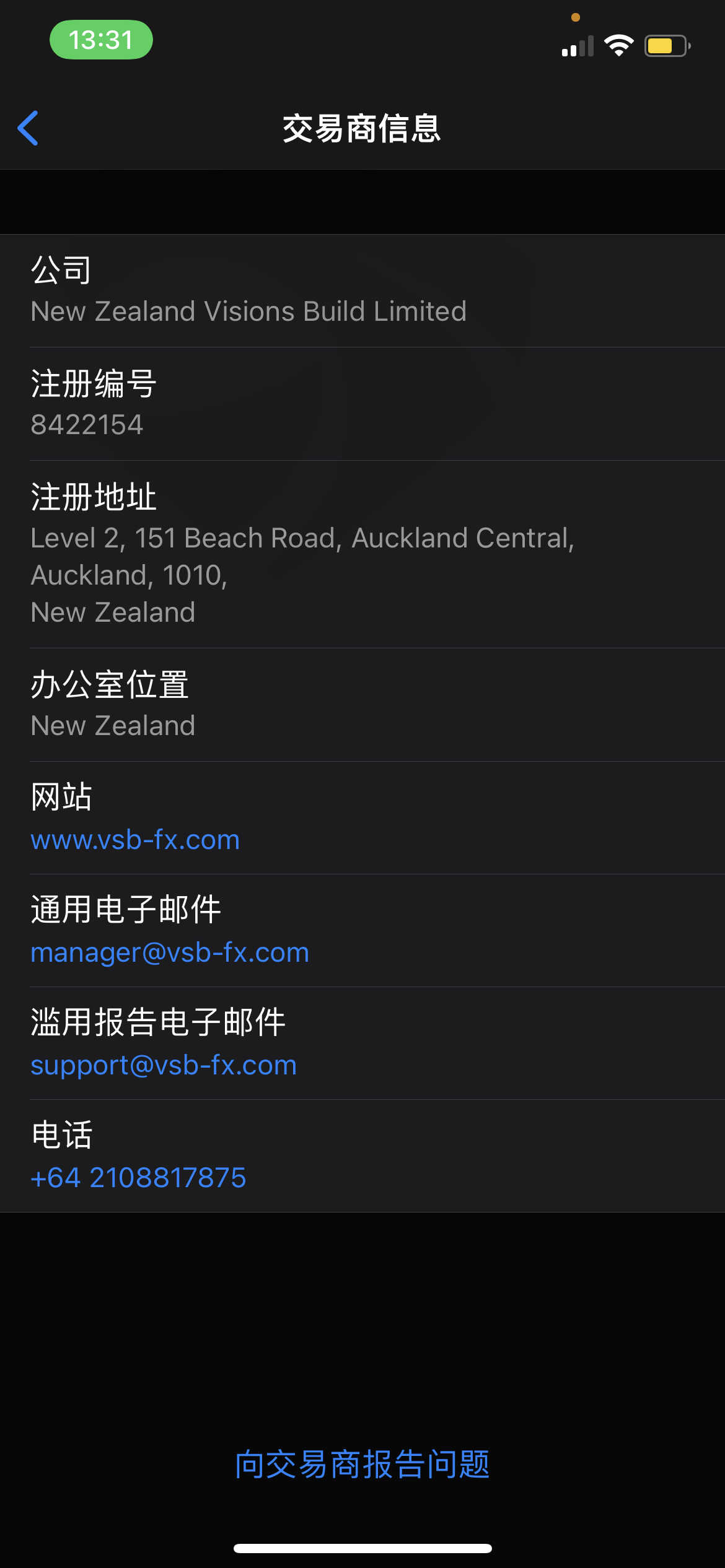Screen dimensions: 725x1568
Task: Call the phone number +64 2108817875
Action: coord(138,1178)
